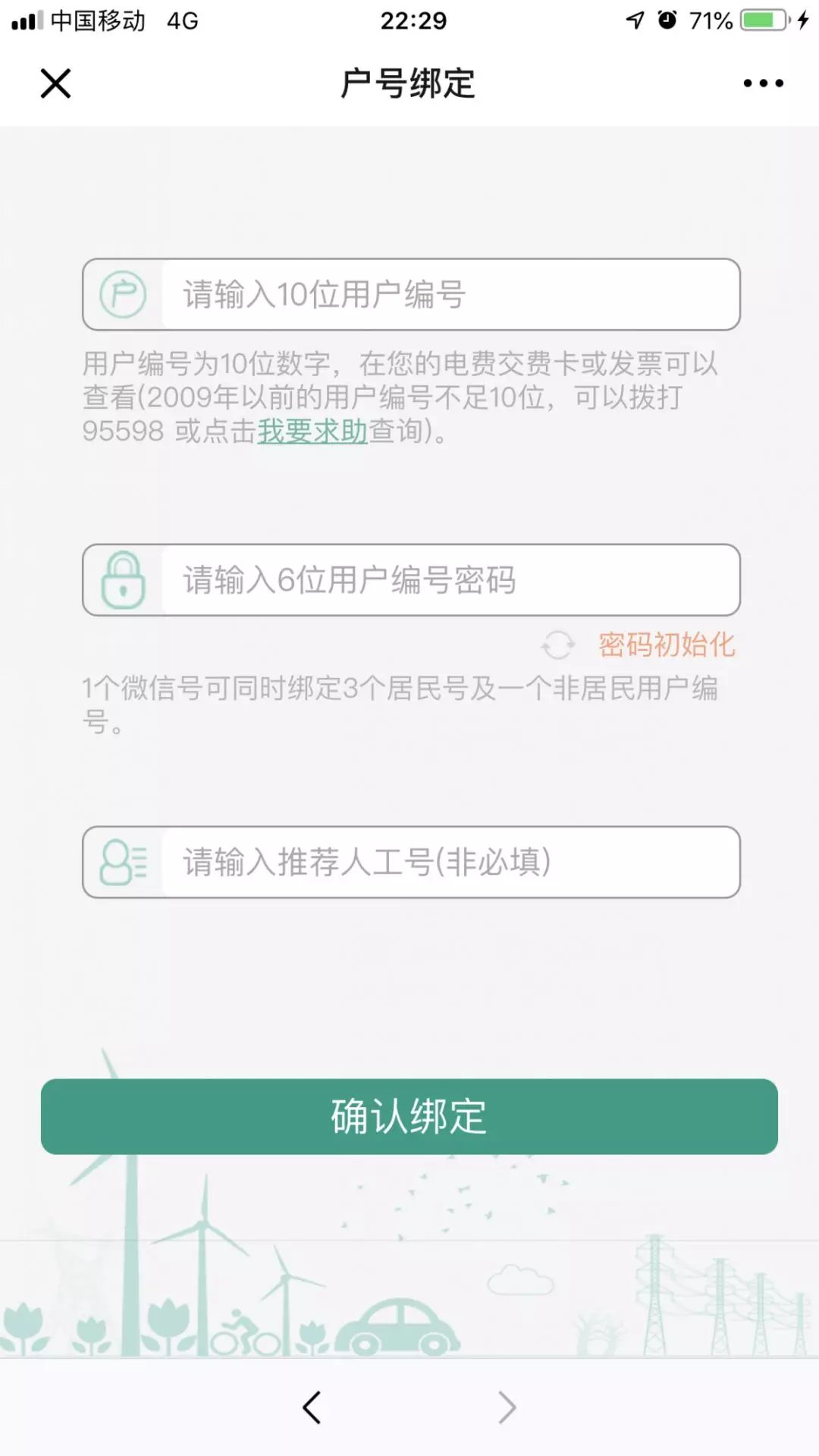Go forward with the browser forward arrow
This screenshot has height=1456, width=819.
click(x=507, y=1407)
